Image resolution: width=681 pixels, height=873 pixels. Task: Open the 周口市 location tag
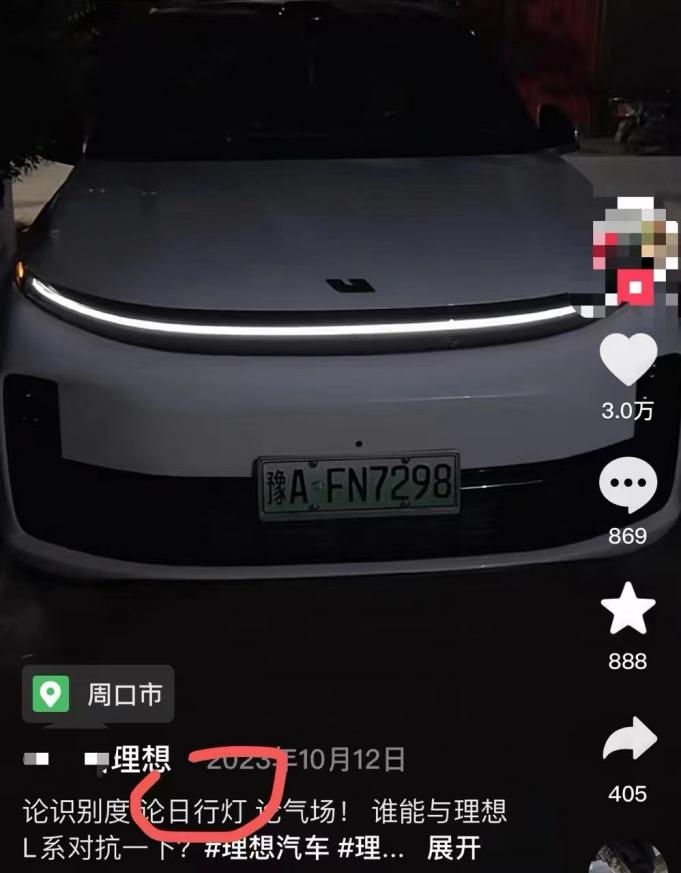click(98, 694)
